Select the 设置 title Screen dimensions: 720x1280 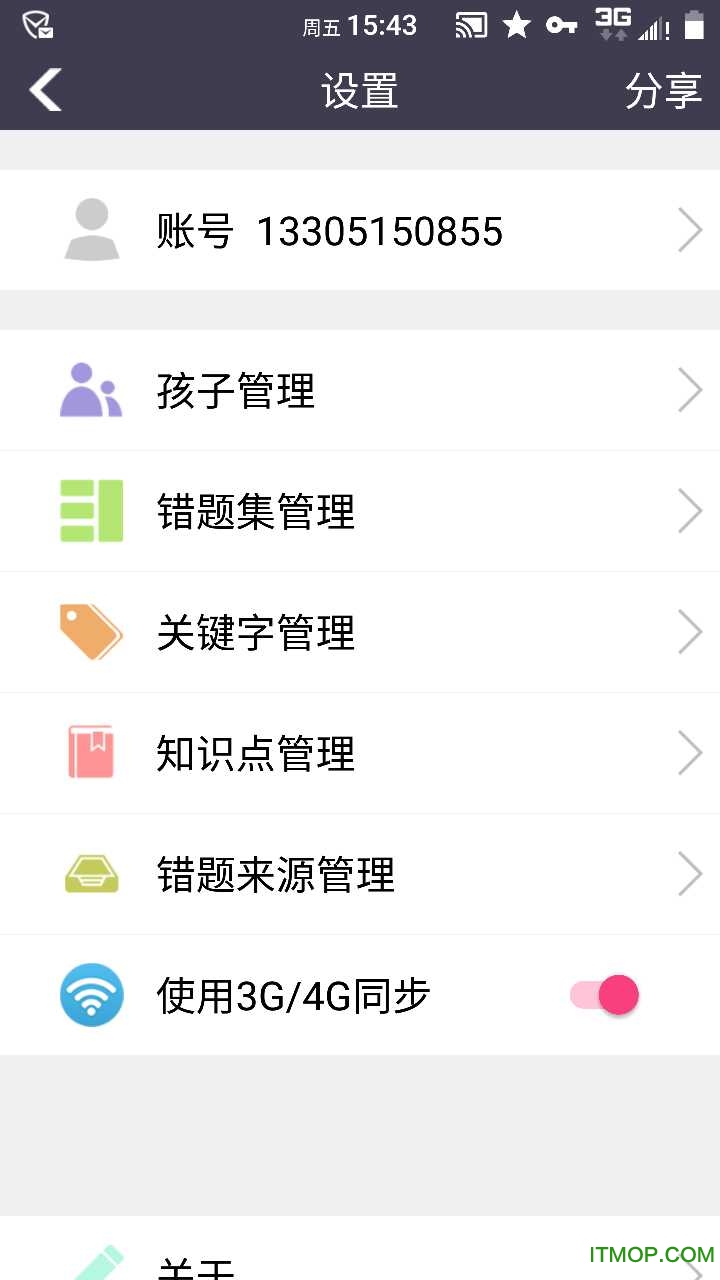pos(360,90)
